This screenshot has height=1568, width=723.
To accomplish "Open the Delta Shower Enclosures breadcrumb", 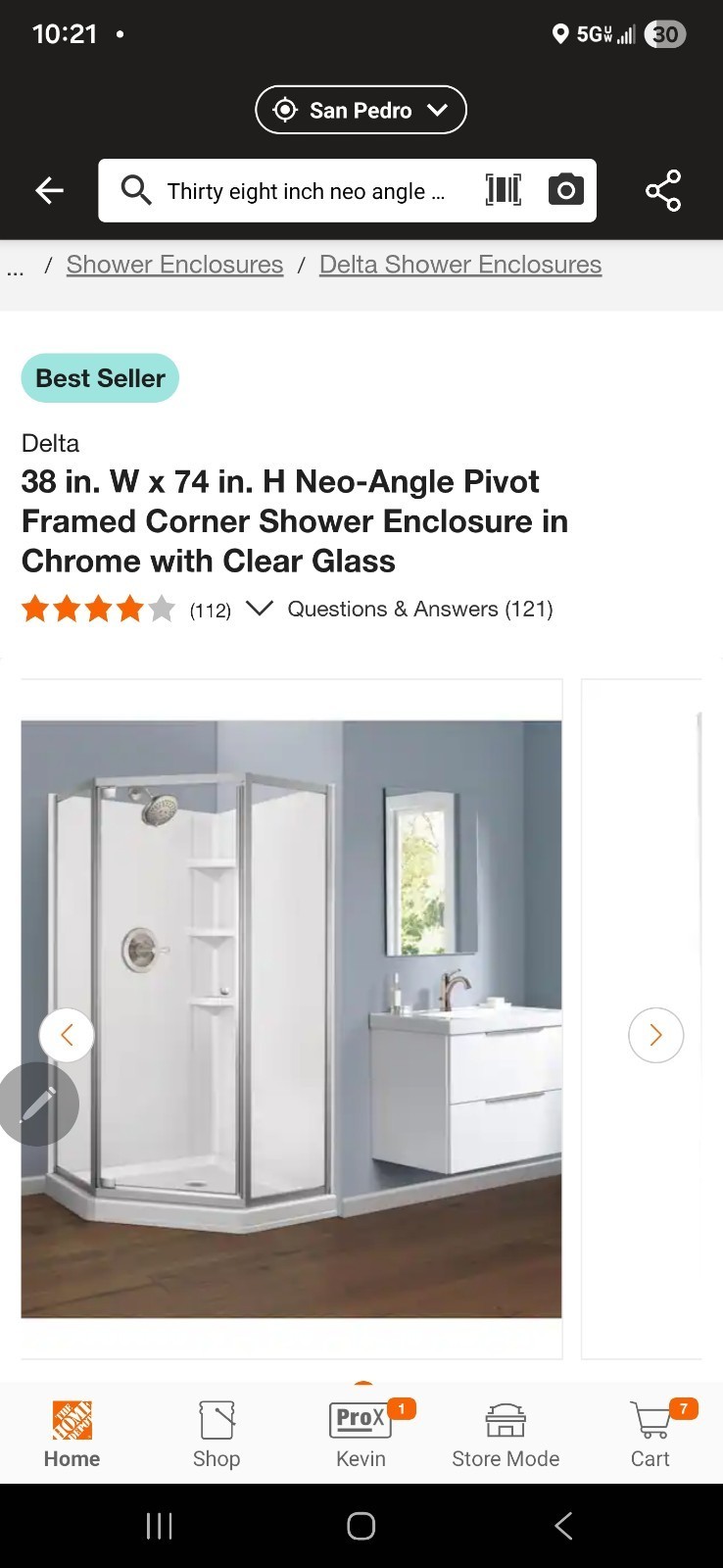I will [x=460, y=265].
